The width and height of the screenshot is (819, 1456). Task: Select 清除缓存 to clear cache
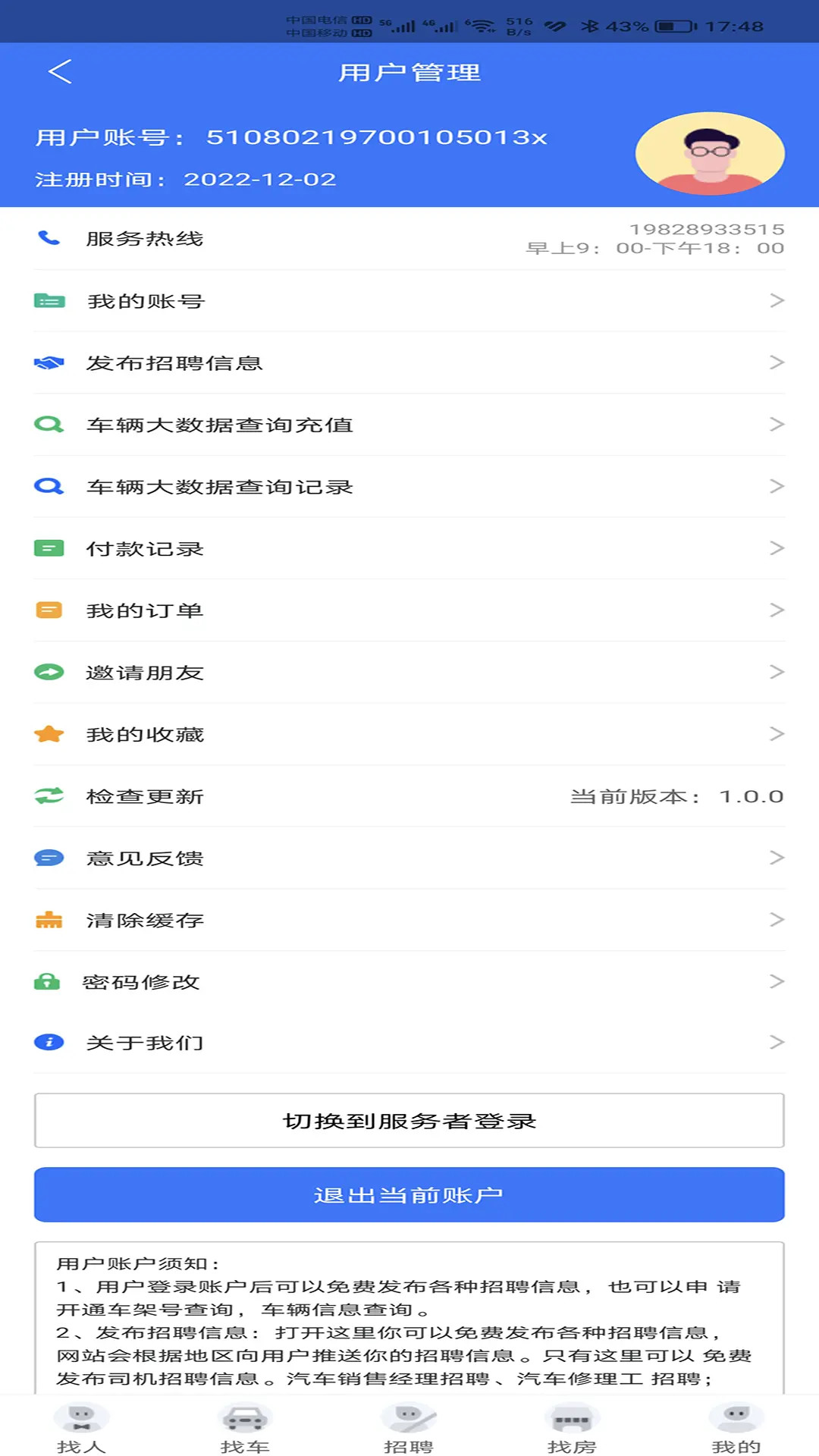click(409, 920)
